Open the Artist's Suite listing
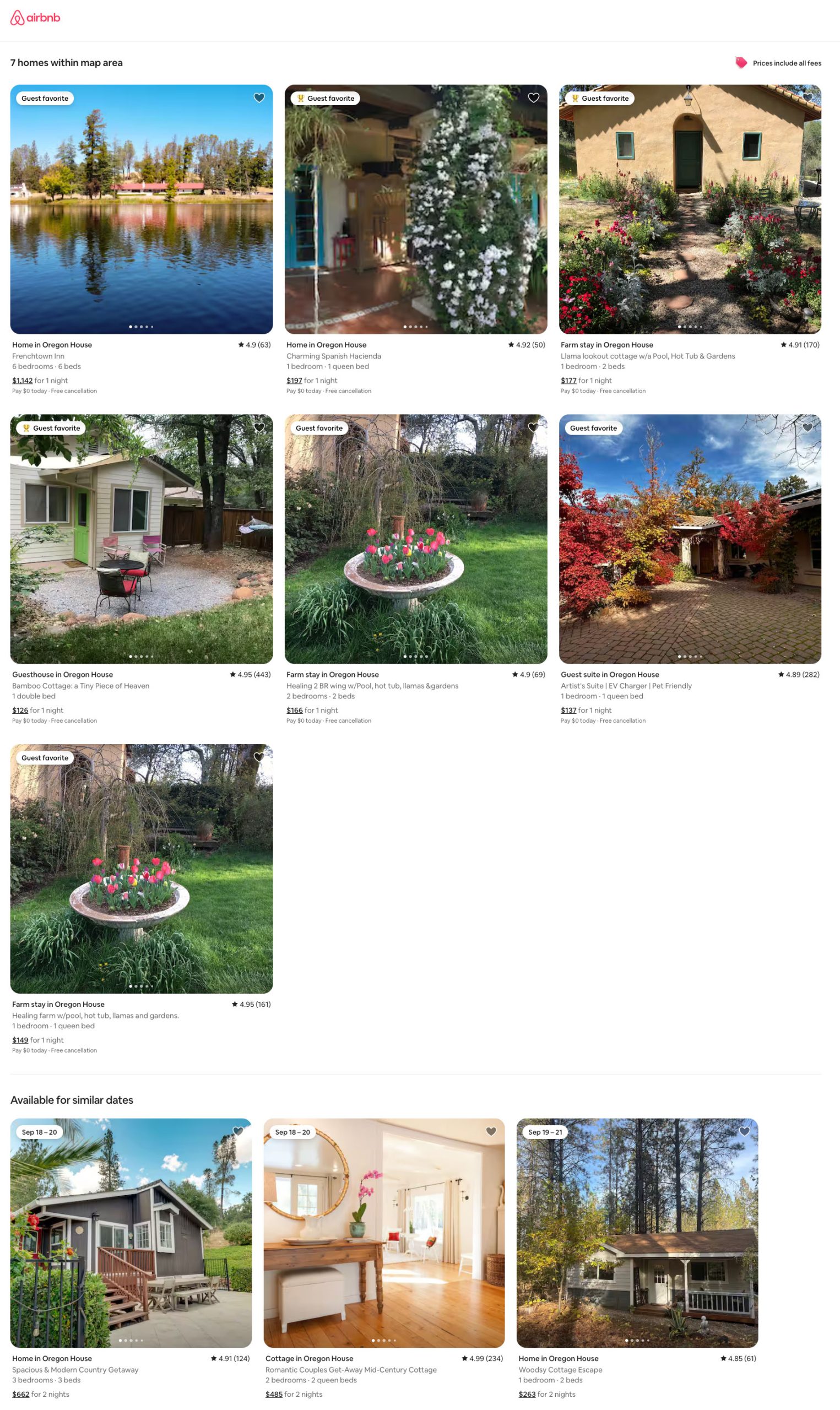This screenshot has width=840, height=1410. click(x=690, y=539)
